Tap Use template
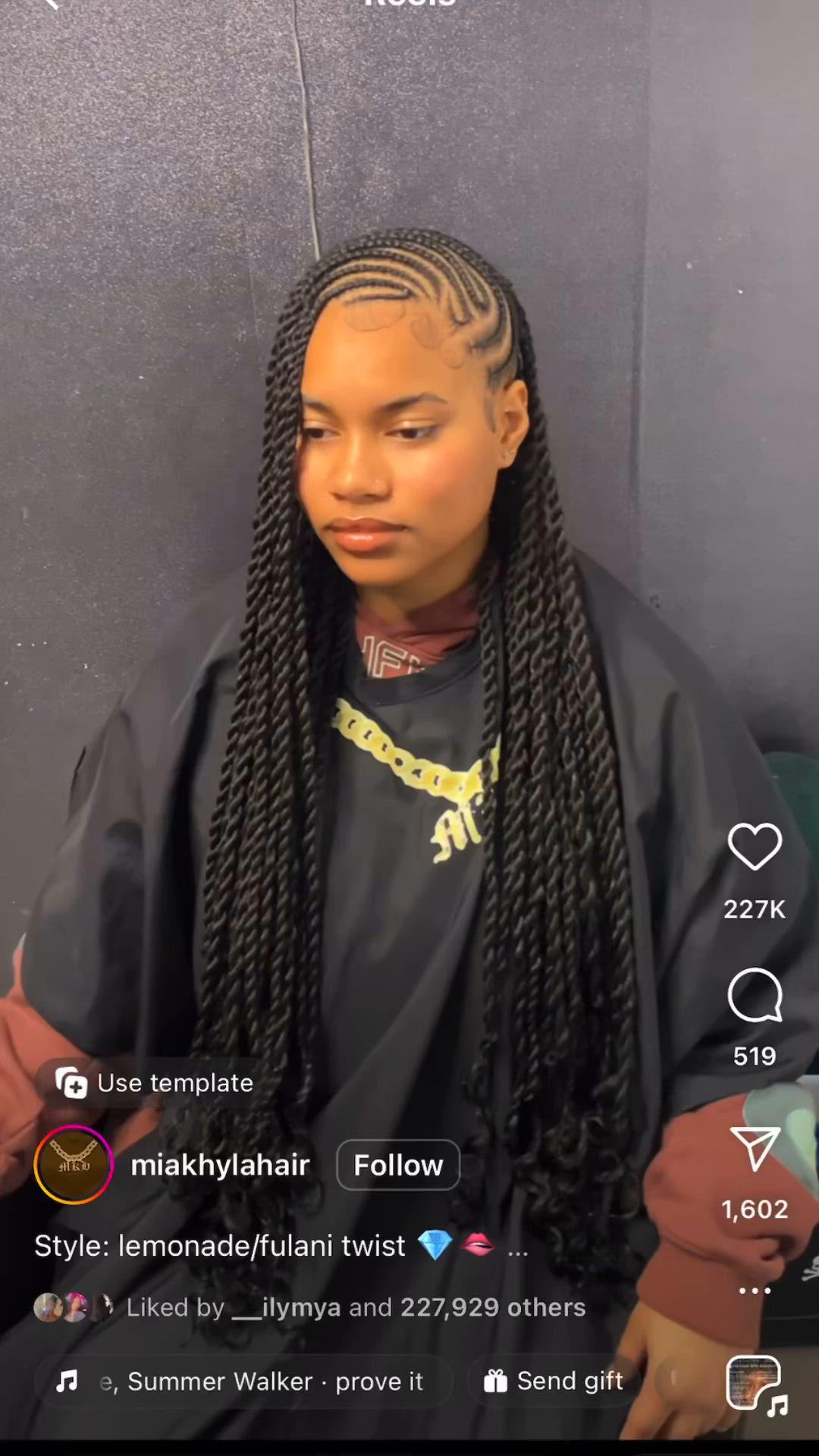Image resolution: width=819 pixels, height=1456 pixels. coord(155,1083)
